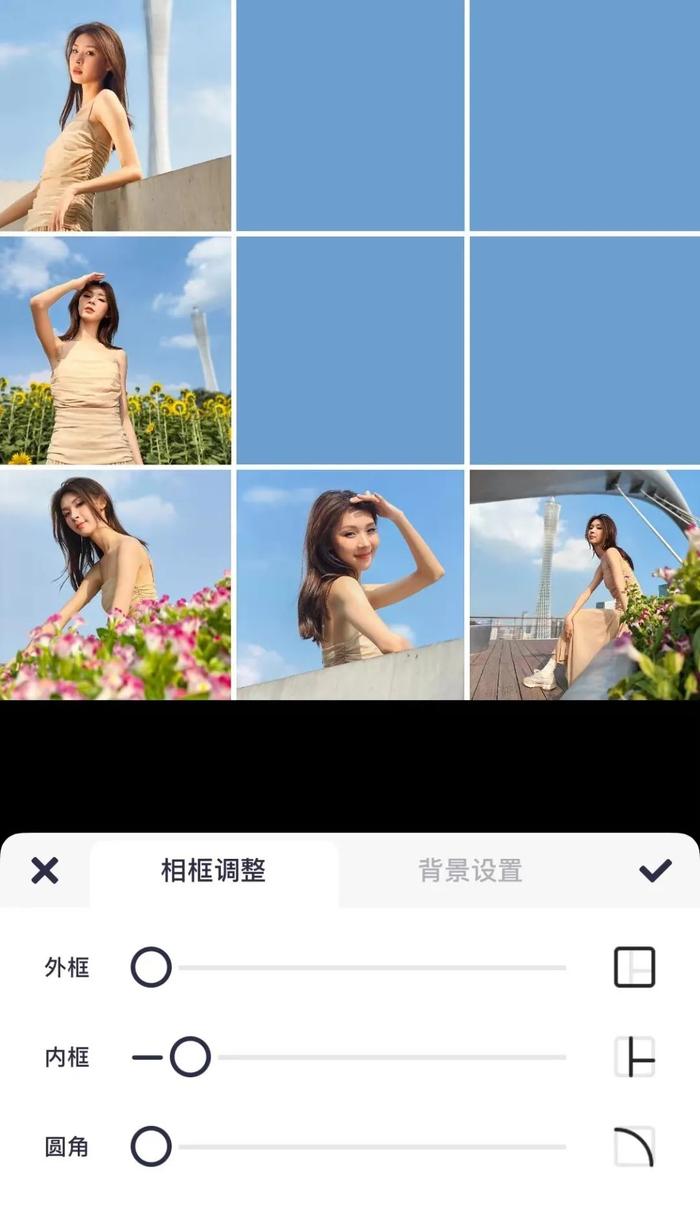Select smiling woman photo with hand on head
The width and height of the screenshot is (700, 1218).
(350, 584)
